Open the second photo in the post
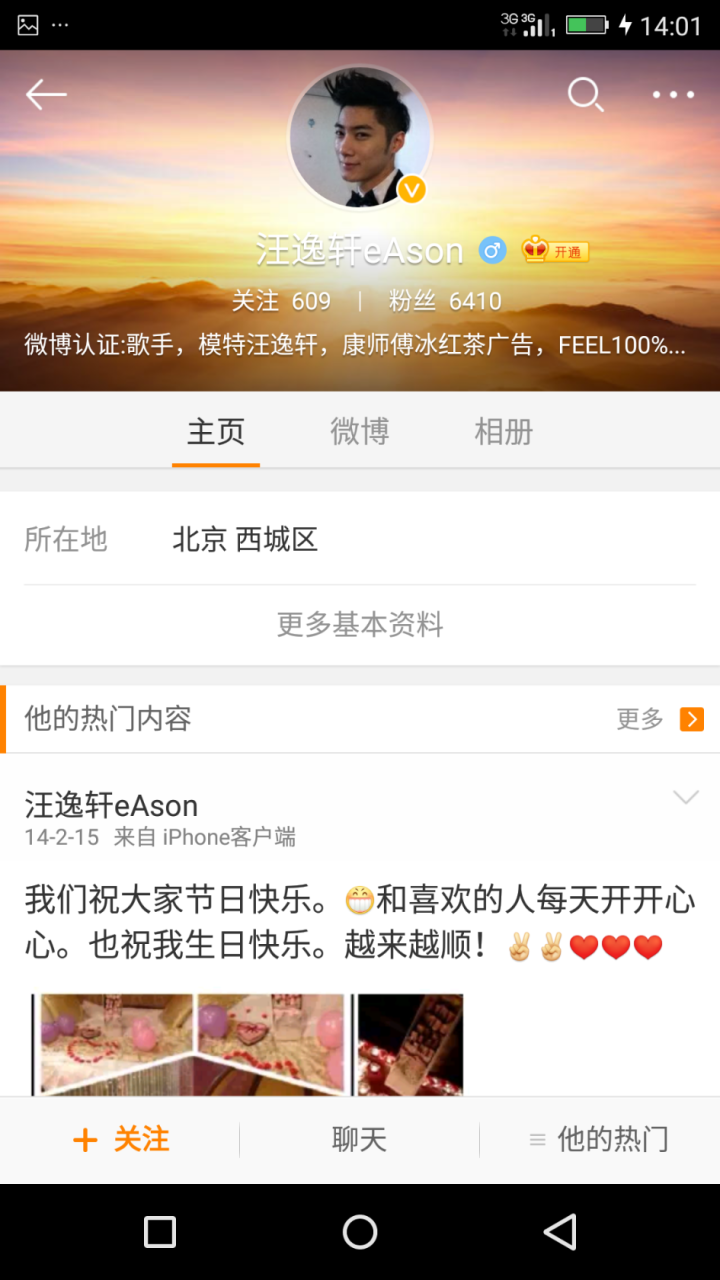This screenshot has width=720, height=1280. click(410, 1044)
